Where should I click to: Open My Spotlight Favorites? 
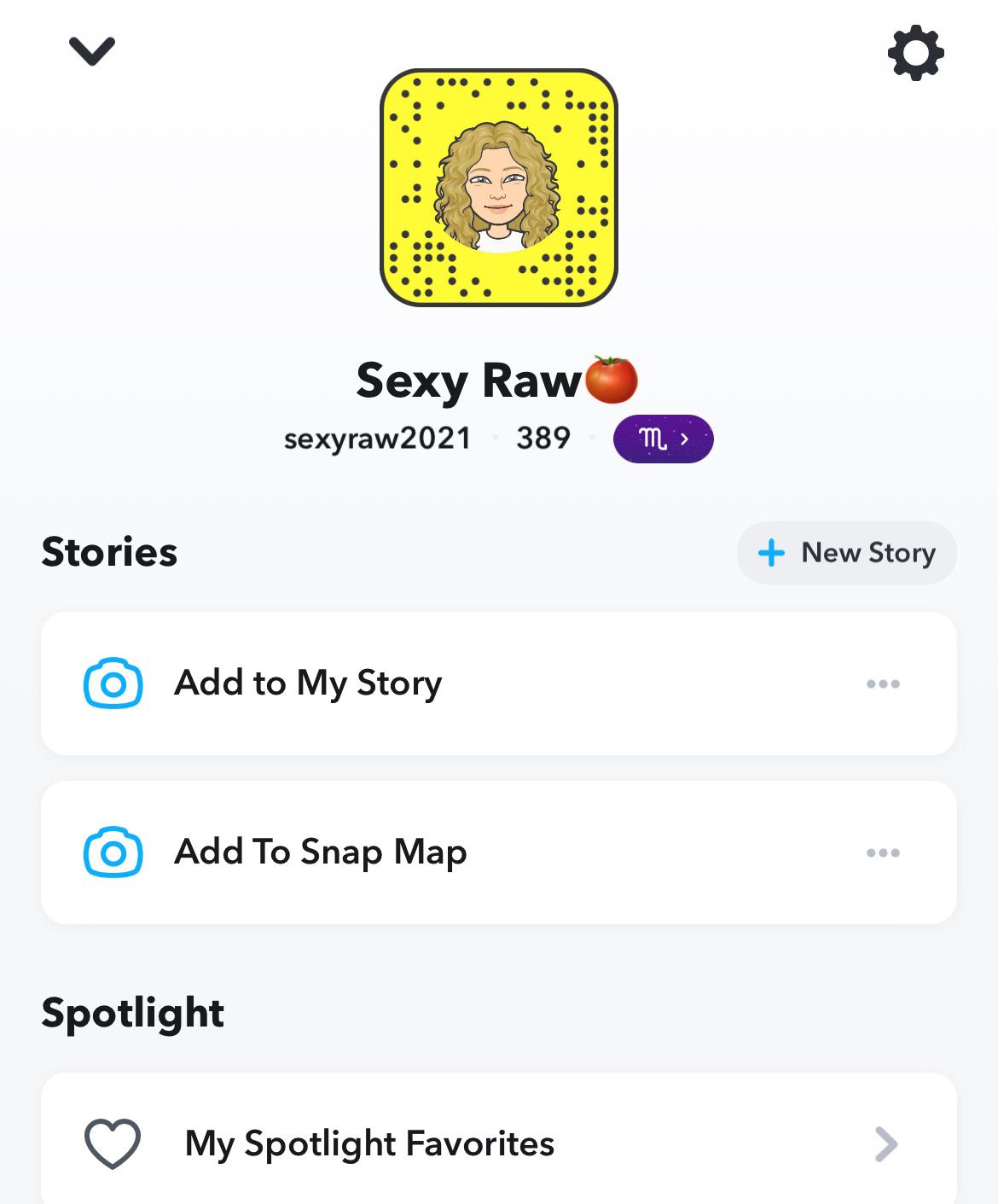368,1143
